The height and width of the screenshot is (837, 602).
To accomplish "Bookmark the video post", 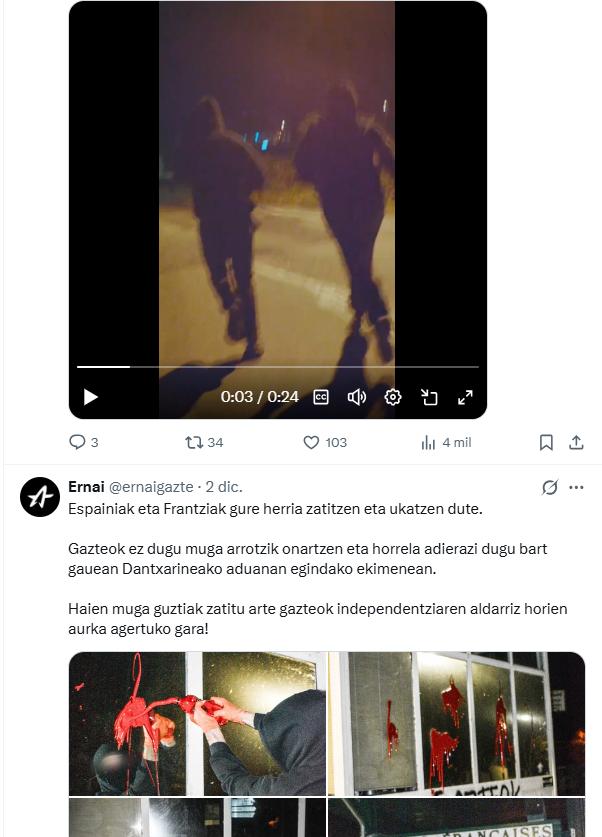I will tap(546, 442).
